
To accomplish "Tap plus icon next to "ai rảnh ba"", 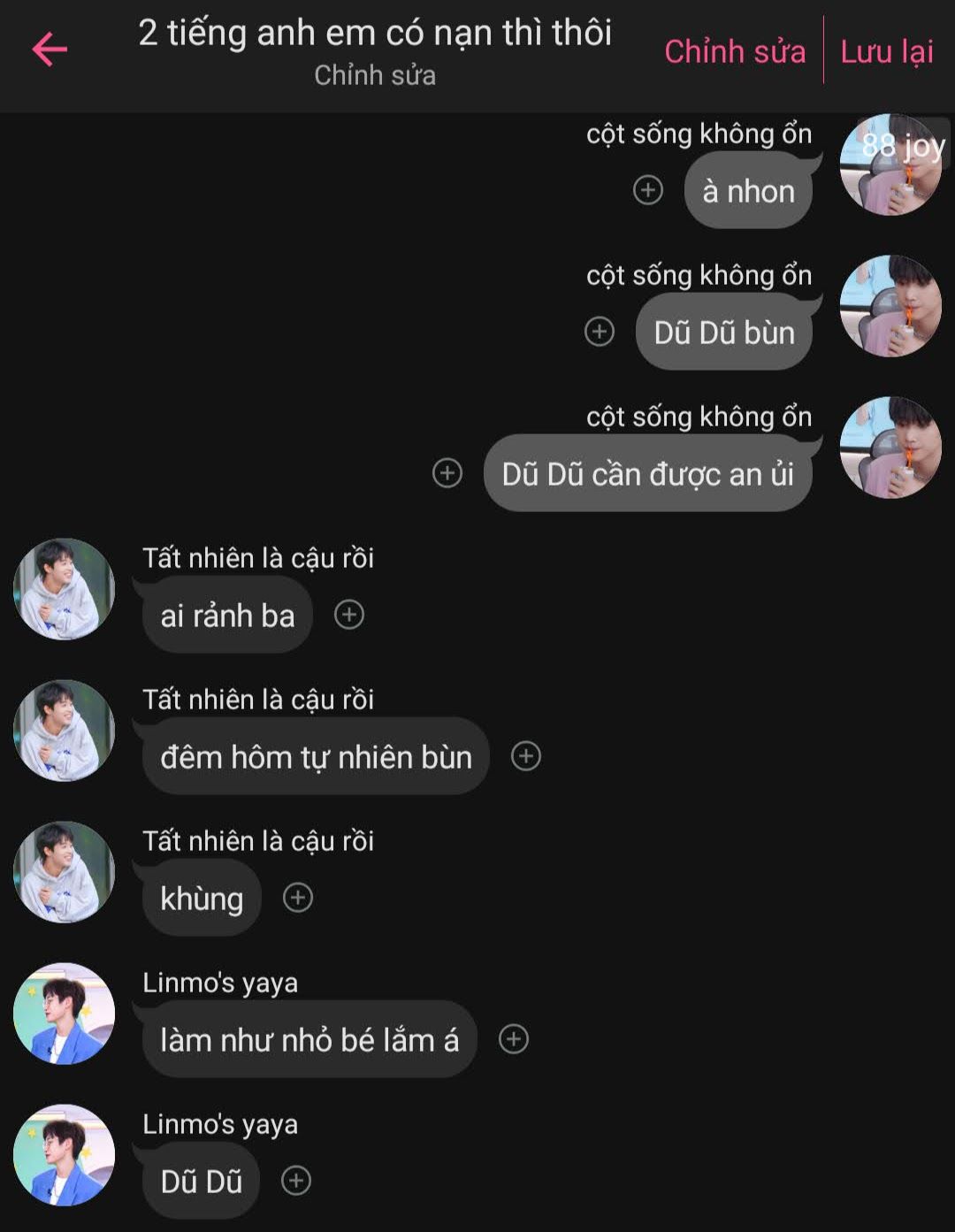I will 349,615.
